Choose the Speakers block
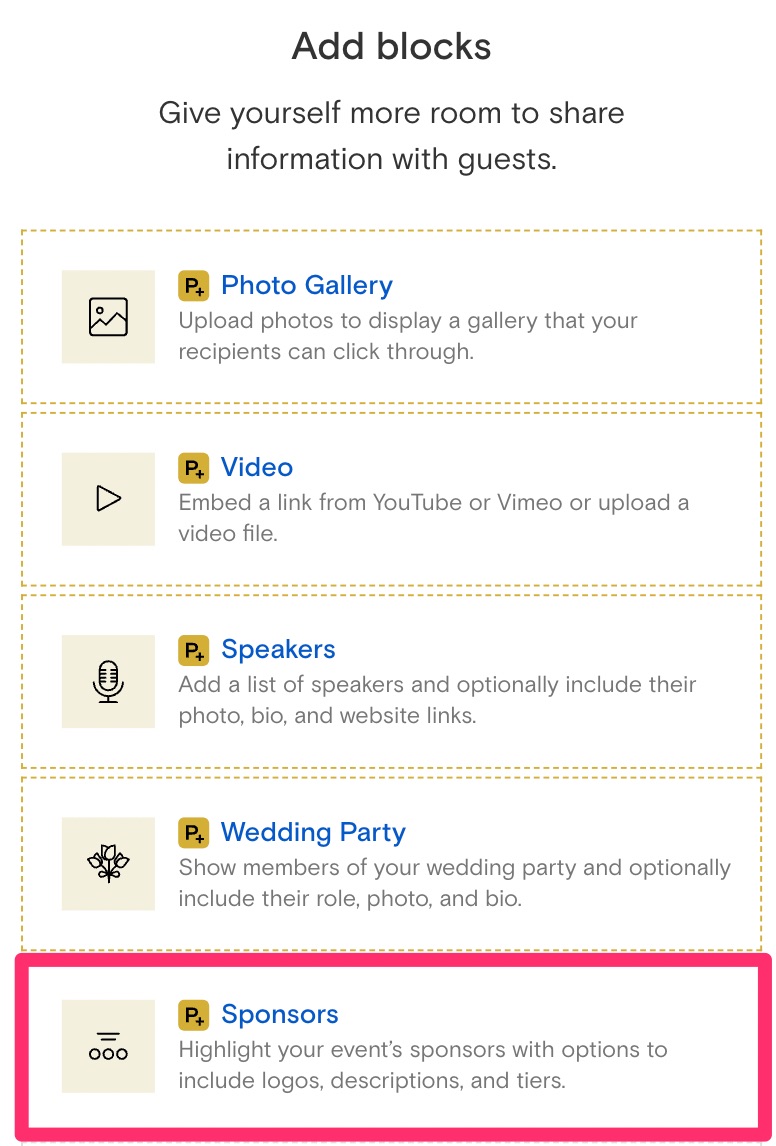This screenshot has height=1146, width=776. [x=278, y=649]
